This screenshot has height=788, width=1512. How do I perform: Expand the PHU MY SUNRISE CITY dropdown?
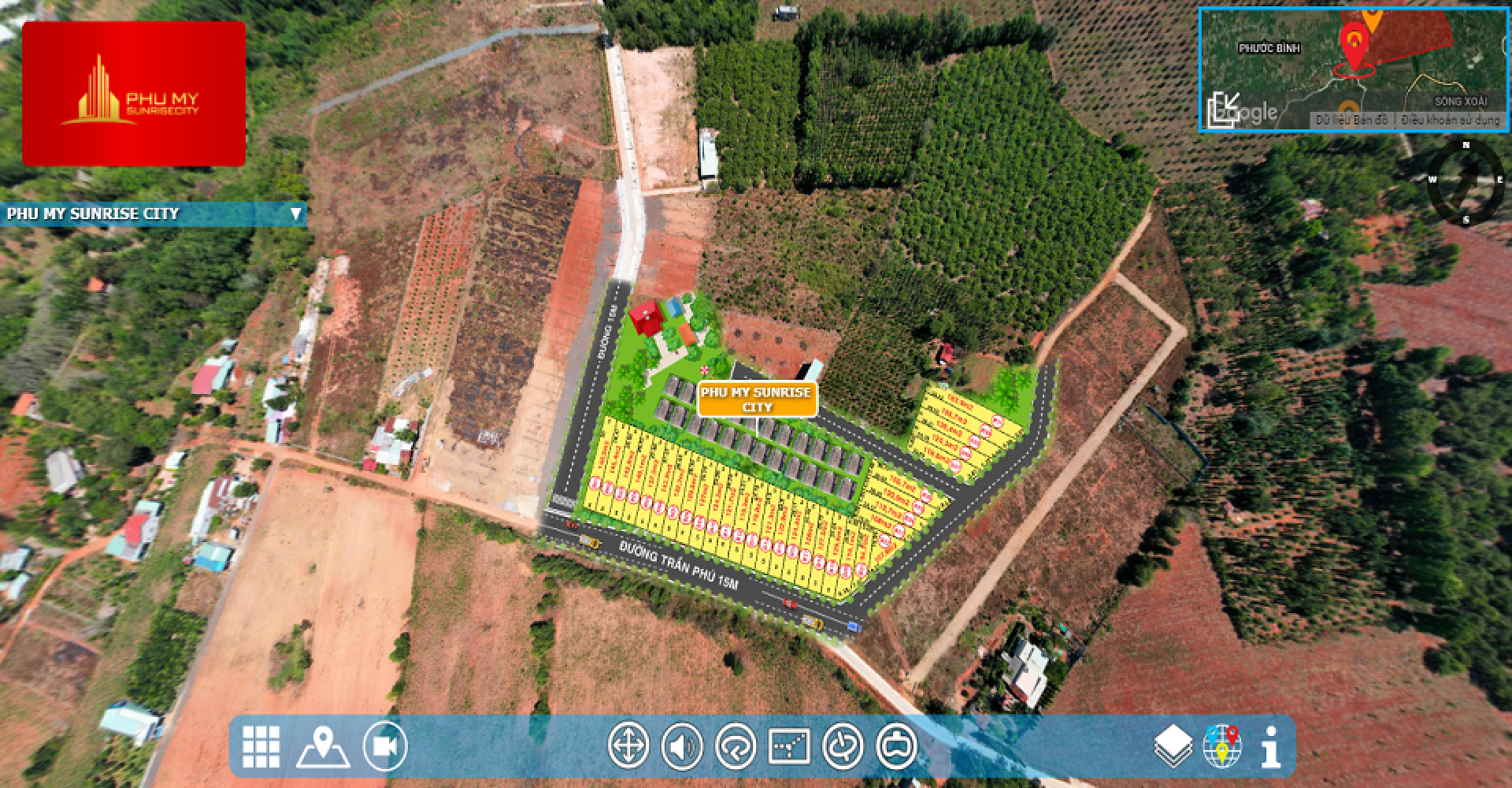click(x=295, y=214)
